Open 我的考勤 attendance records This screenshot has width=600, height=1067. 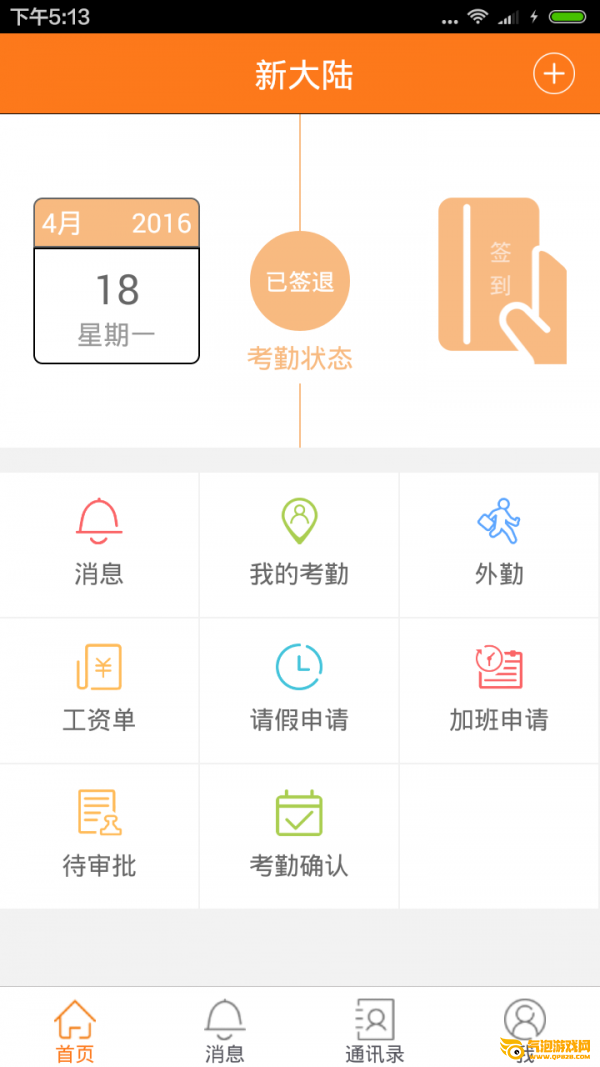[x=299, y=544]
